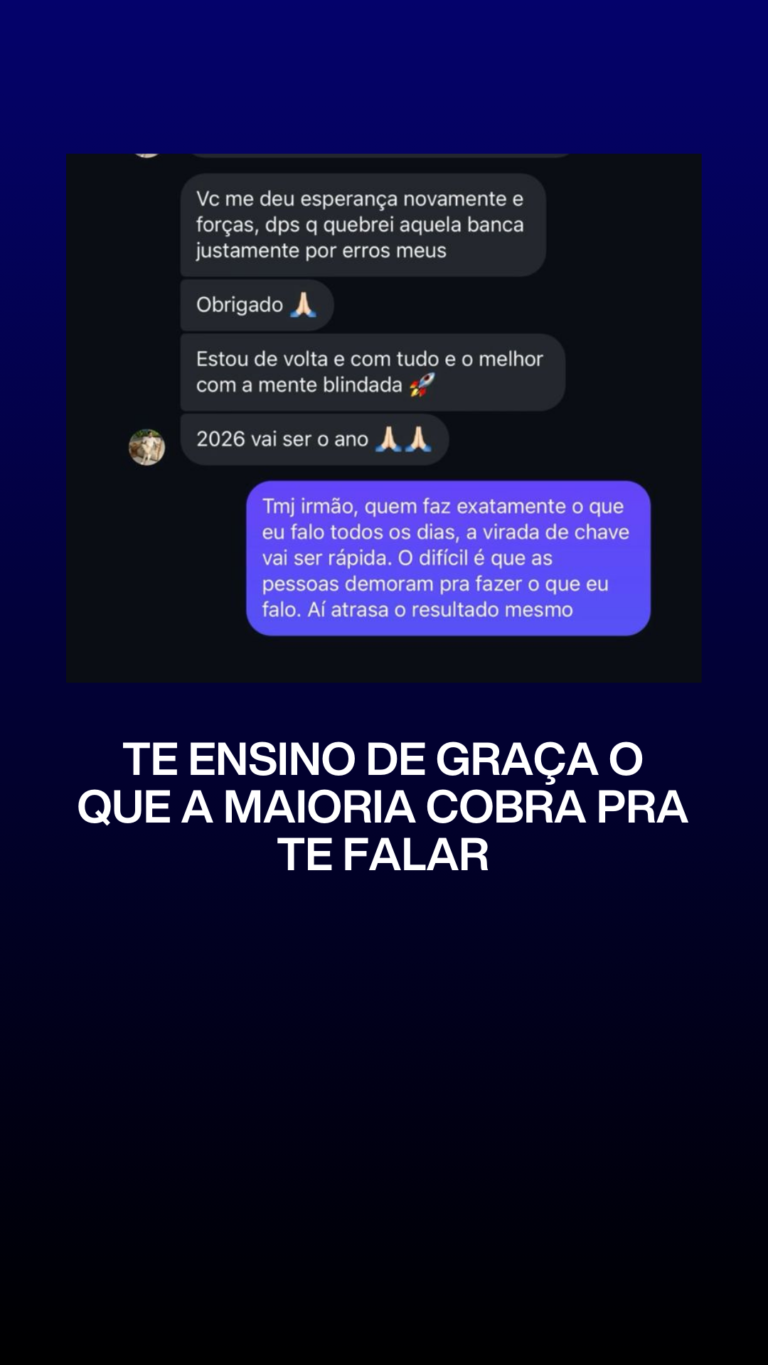
Task: Tap the 2026 vai ser o ano bubble
Action: click(x=314, y=438)
